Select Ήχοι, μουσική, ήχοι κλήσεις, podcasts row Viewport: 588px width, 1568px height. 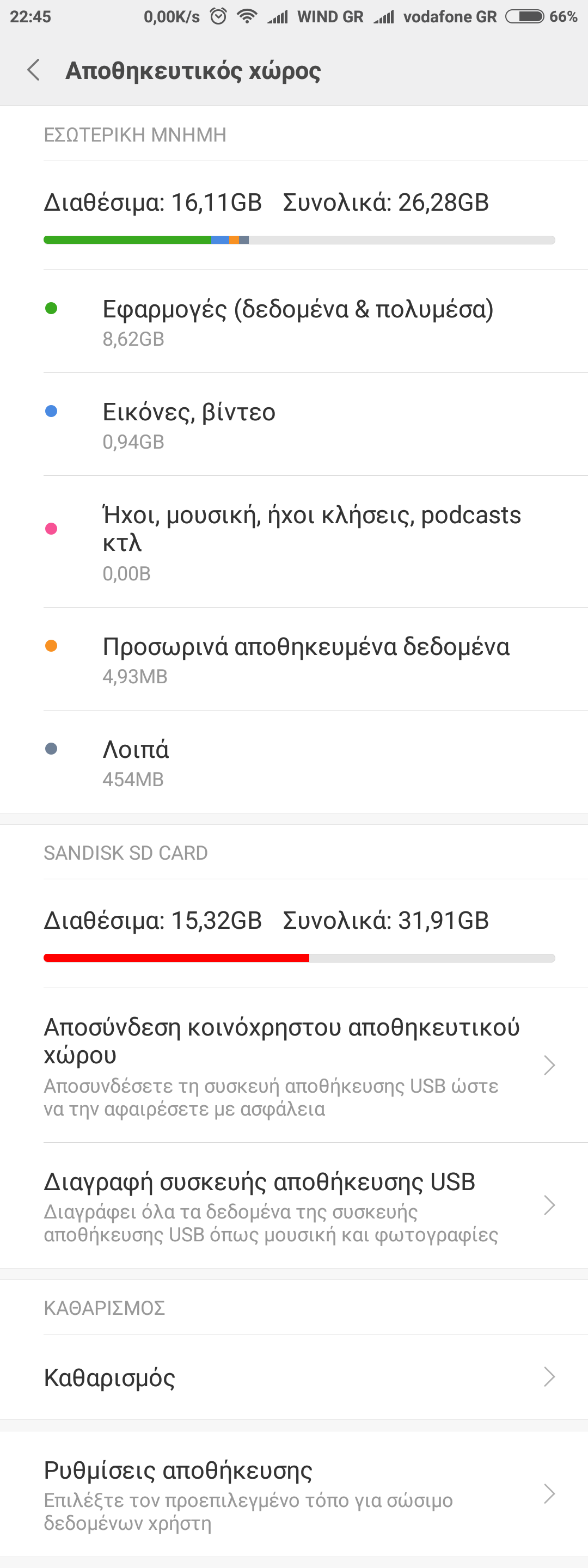pyautogui.click(x=297, y=541)
